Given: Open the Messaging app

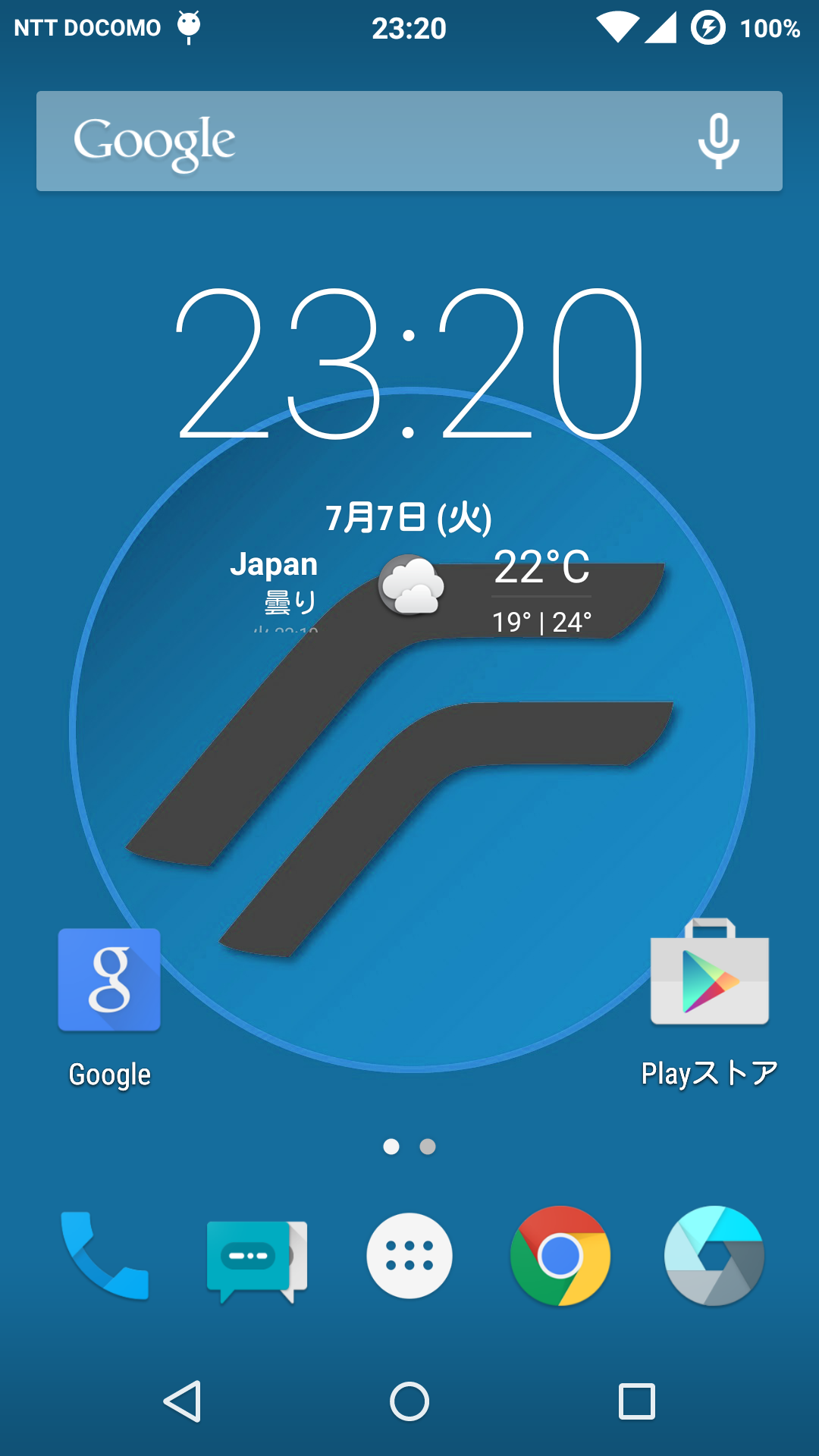Looking at the screenshot, I should (256, 1260).
